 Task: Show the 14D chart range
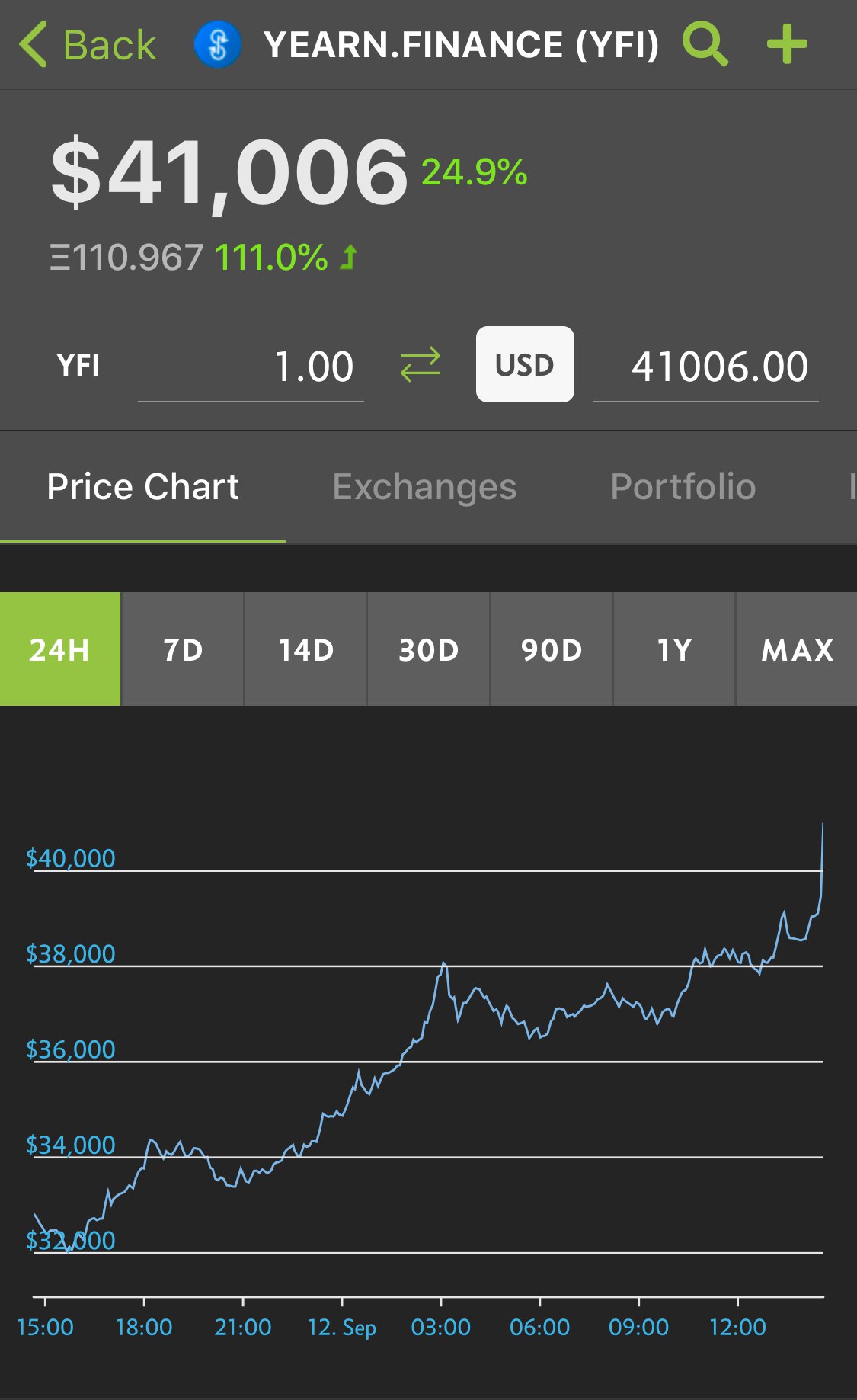pyautogui.click(x=306, y=649)
